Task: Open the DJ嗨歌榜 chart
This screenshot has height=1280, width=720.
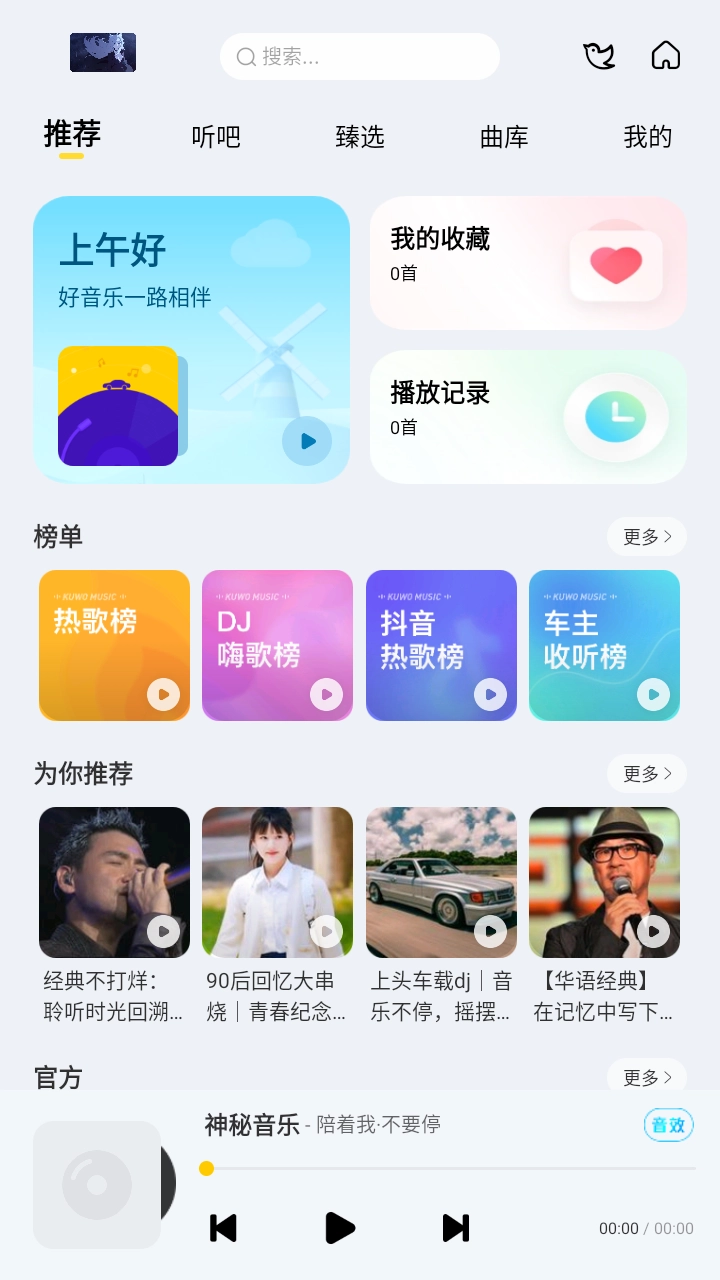Action: tap(277, 645)
